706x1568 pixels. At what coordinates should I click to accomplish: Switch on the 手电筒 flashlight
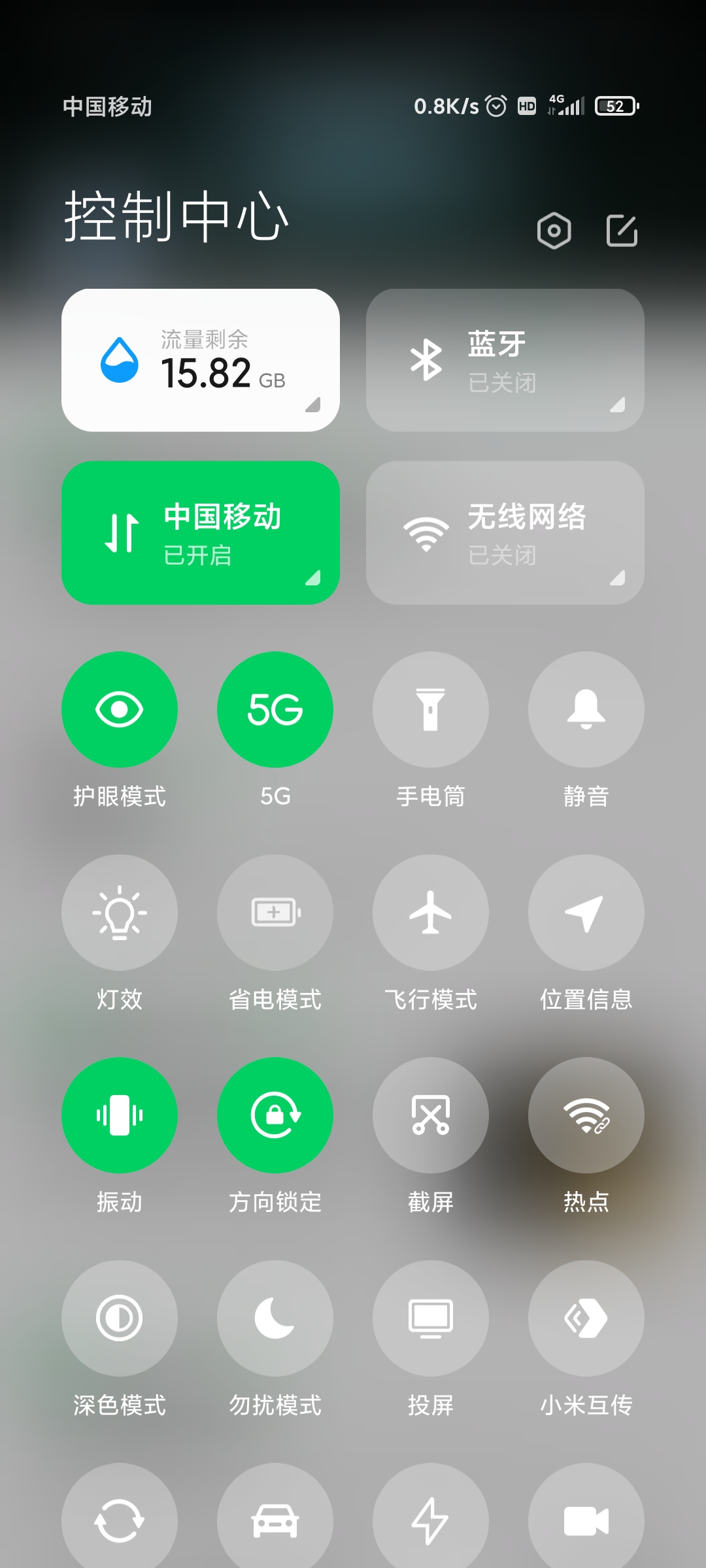tap(431, 710)
